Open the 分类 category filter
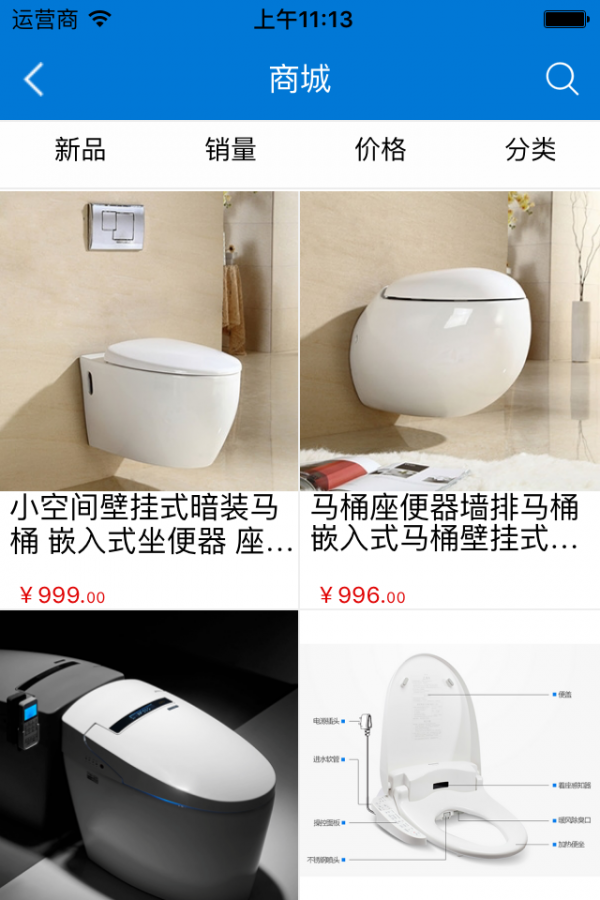Screen dimensions: 600x900 (x=531, y=150)
